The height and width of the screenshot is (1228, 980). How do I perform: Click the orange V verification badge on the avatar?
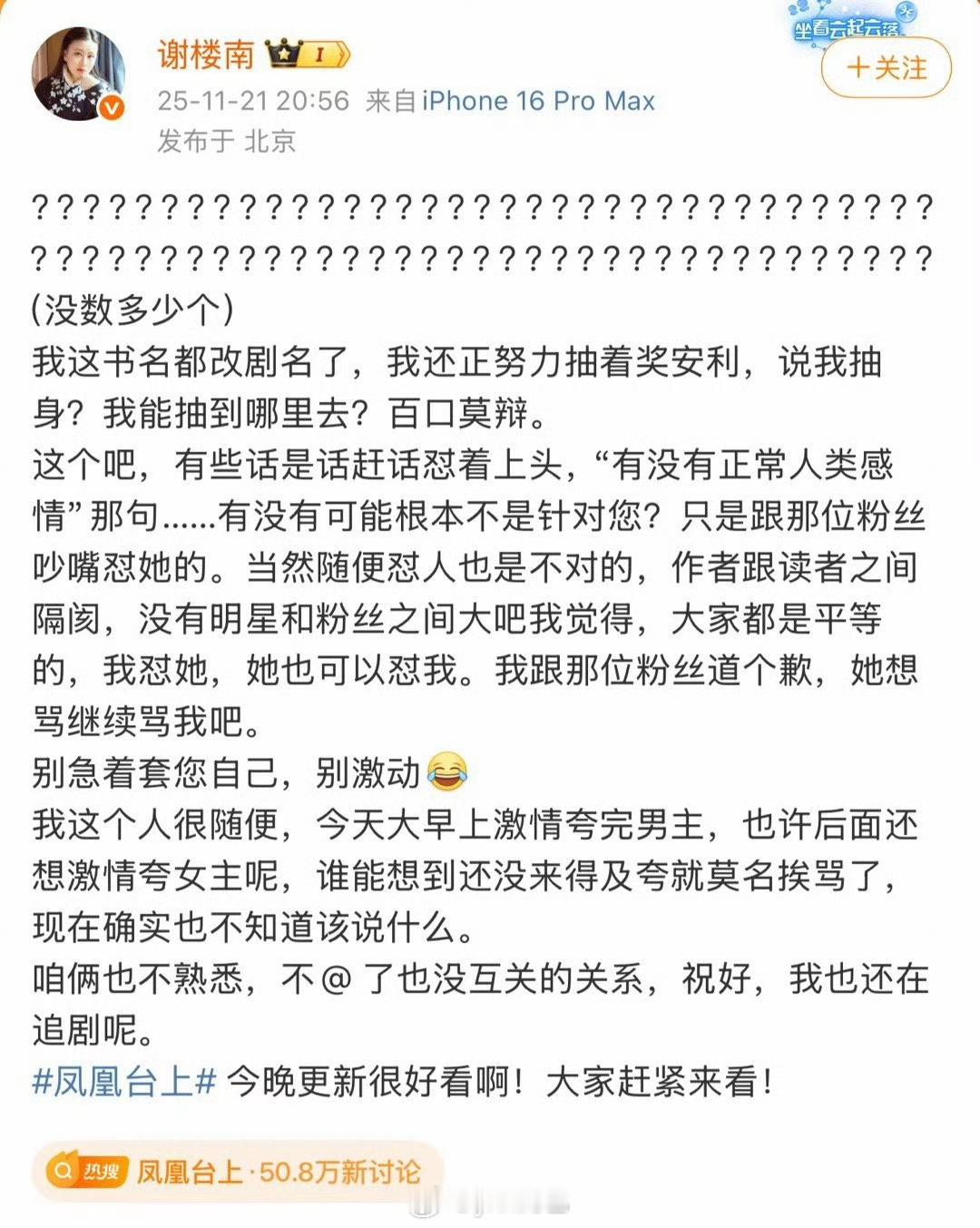pos(113,105)
